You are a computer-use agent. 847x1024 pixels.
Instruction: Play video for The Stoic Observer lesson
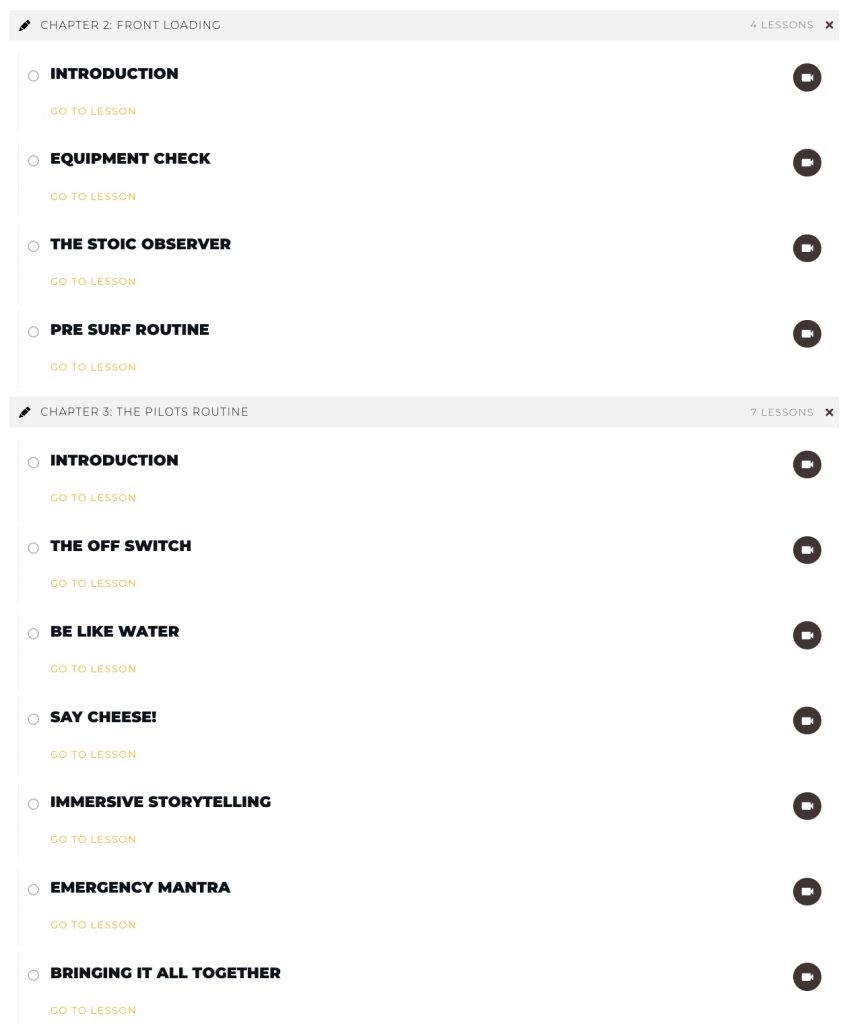pos(806,248)
